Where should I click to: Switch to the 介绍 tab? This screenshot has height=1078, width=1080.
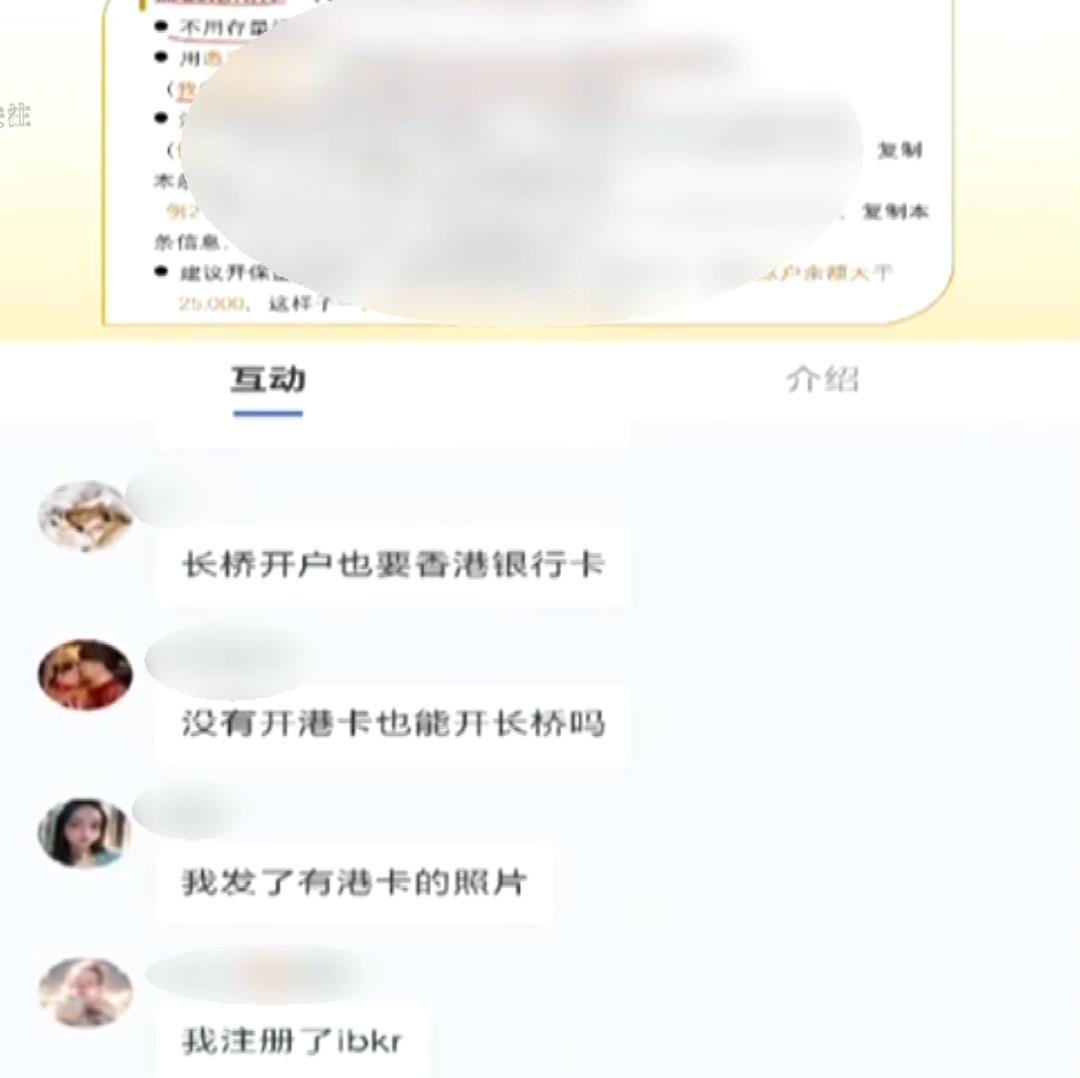tap(822, 381)
